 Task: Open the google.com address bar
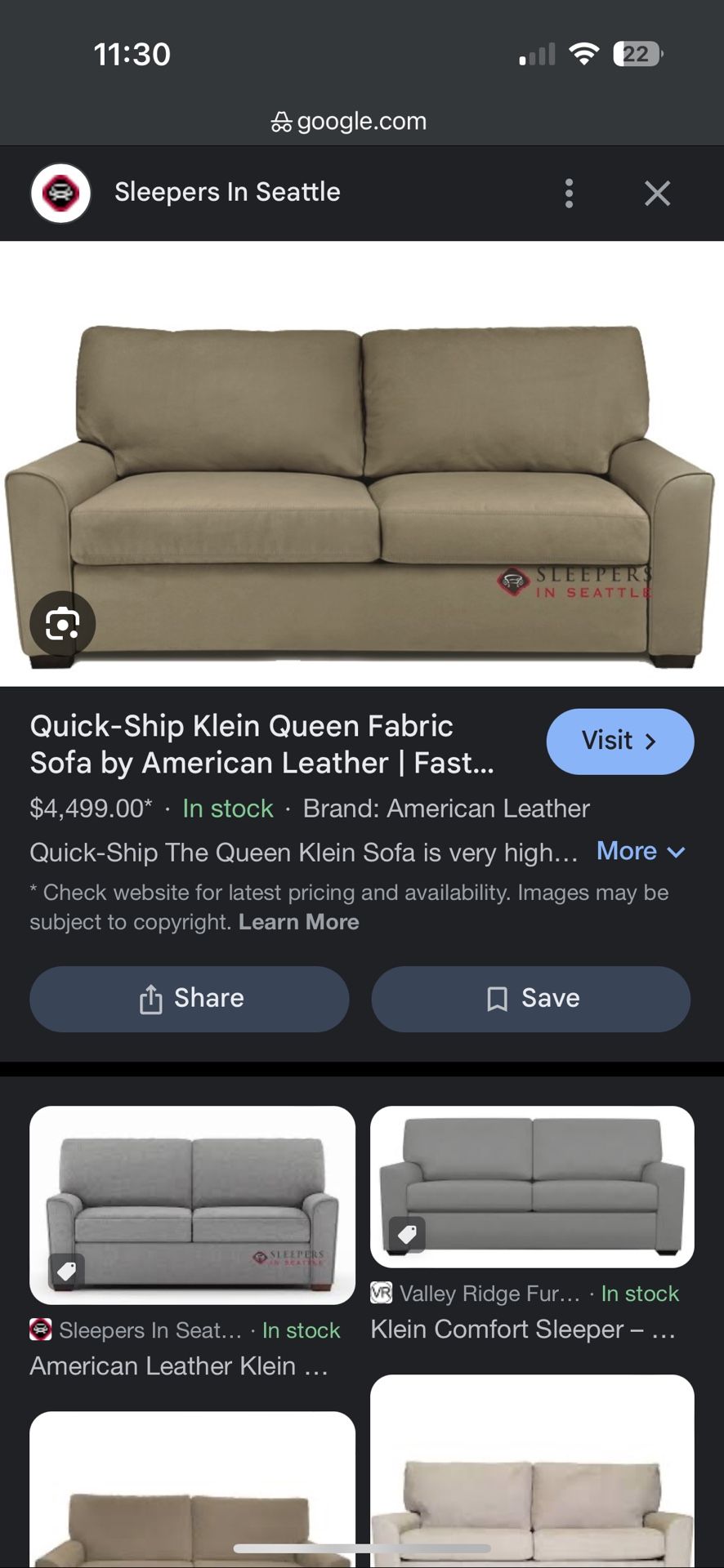(349, 120)
